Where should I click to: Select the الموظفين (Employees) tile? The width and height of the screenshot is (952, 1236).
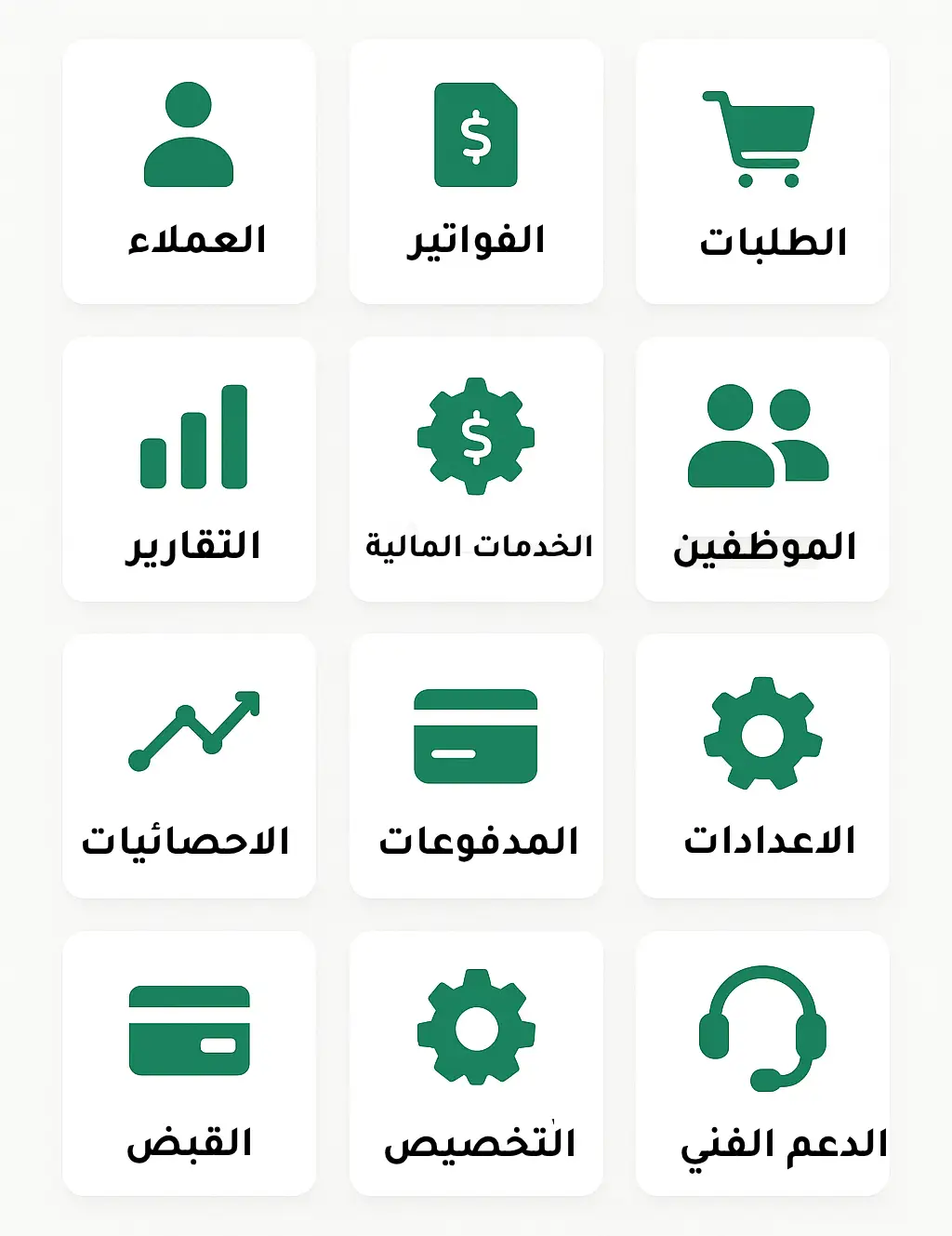click(762, 470)
